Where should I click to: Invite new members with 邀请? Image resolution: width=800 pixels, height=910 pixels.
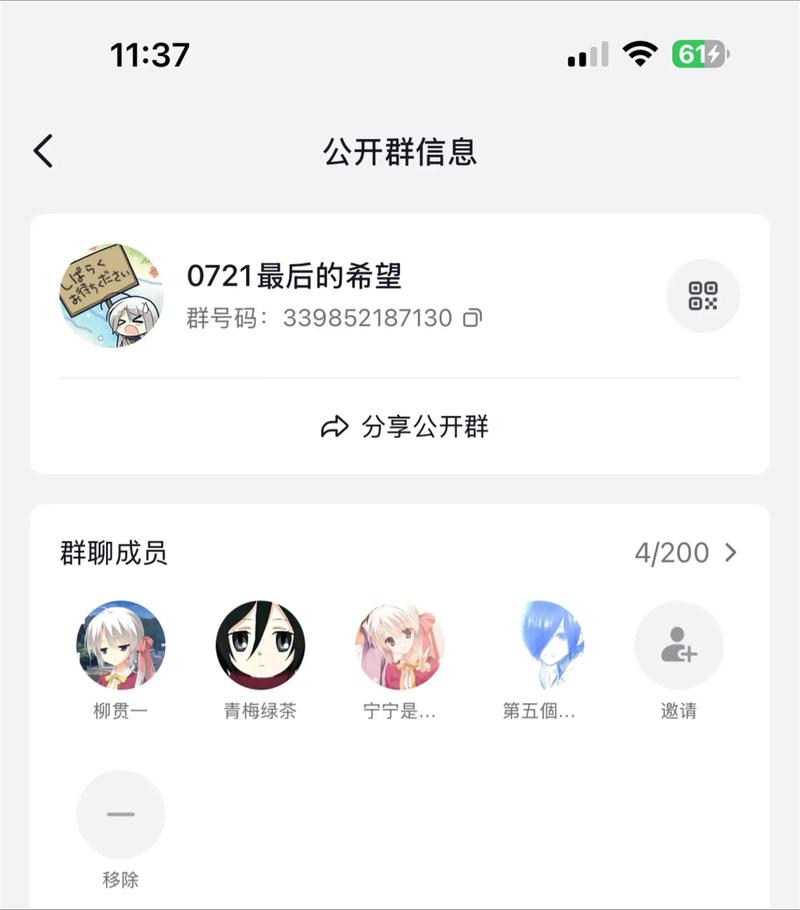tap(679, 645)
